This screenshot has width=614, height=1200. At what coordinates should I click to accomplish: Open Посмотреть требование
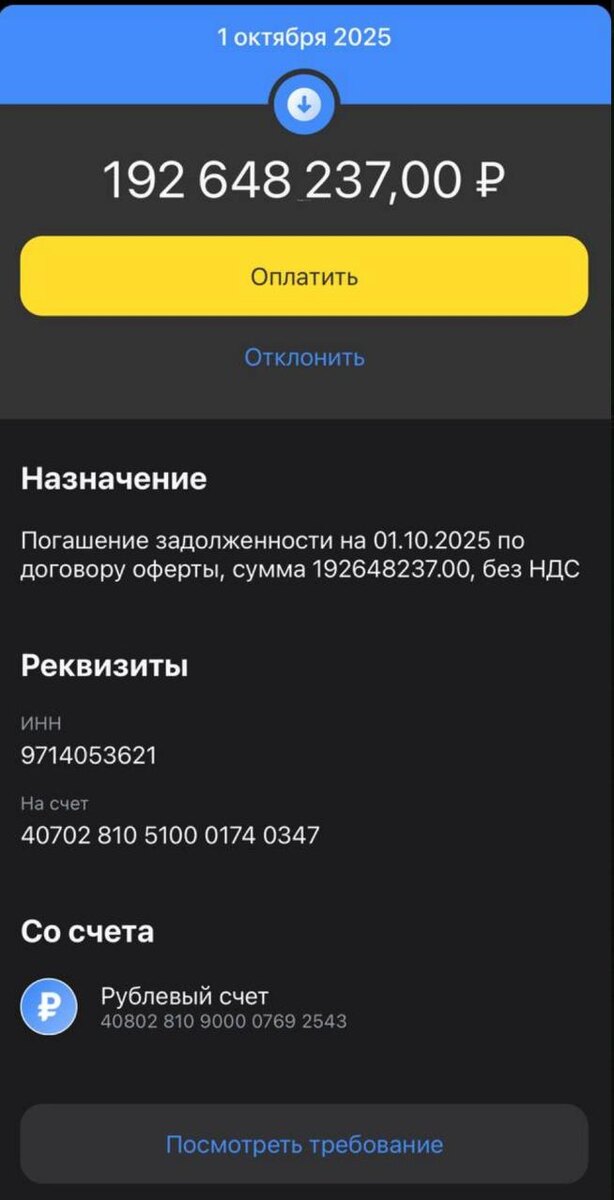[304, 1144]
